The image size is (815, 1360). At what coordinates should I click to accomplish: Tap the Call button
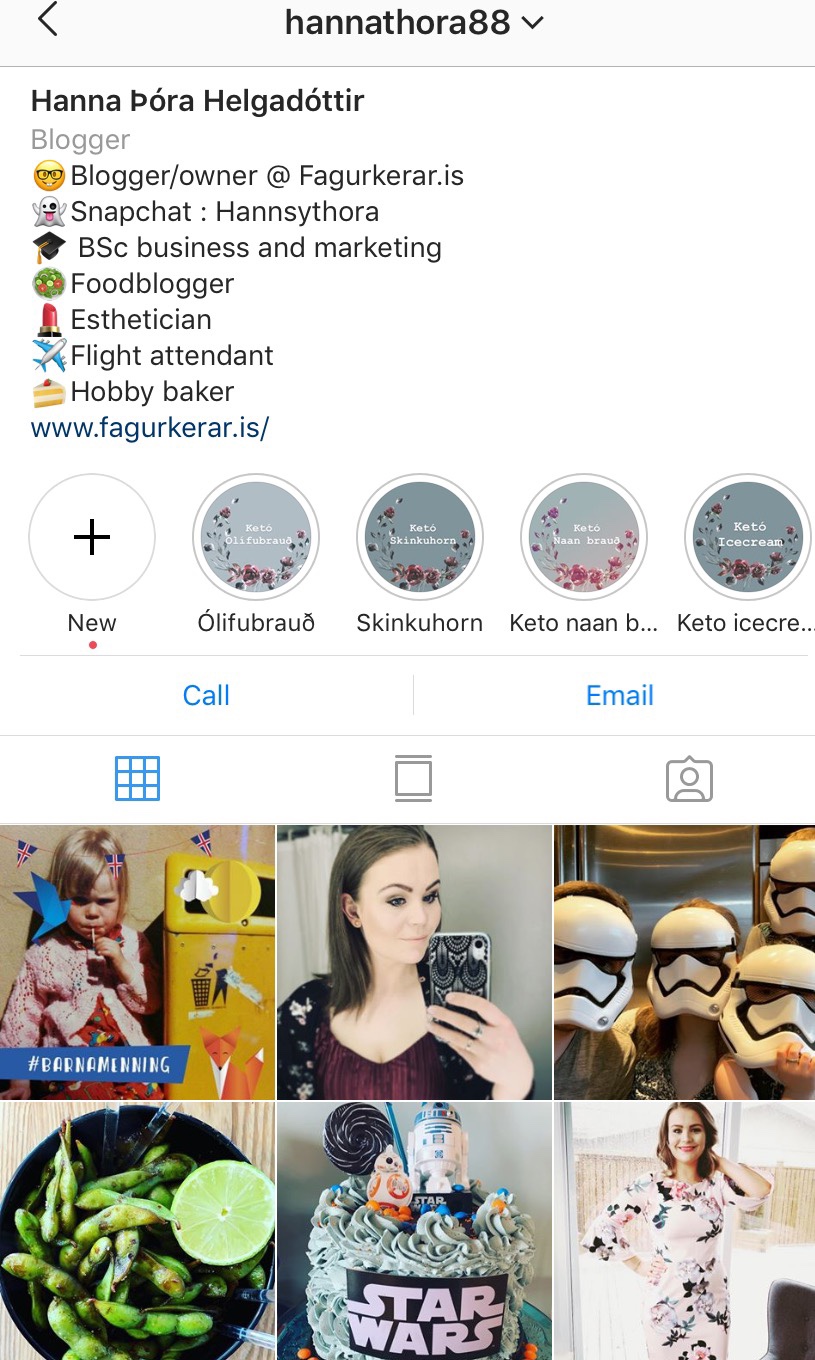click(207, 695)
